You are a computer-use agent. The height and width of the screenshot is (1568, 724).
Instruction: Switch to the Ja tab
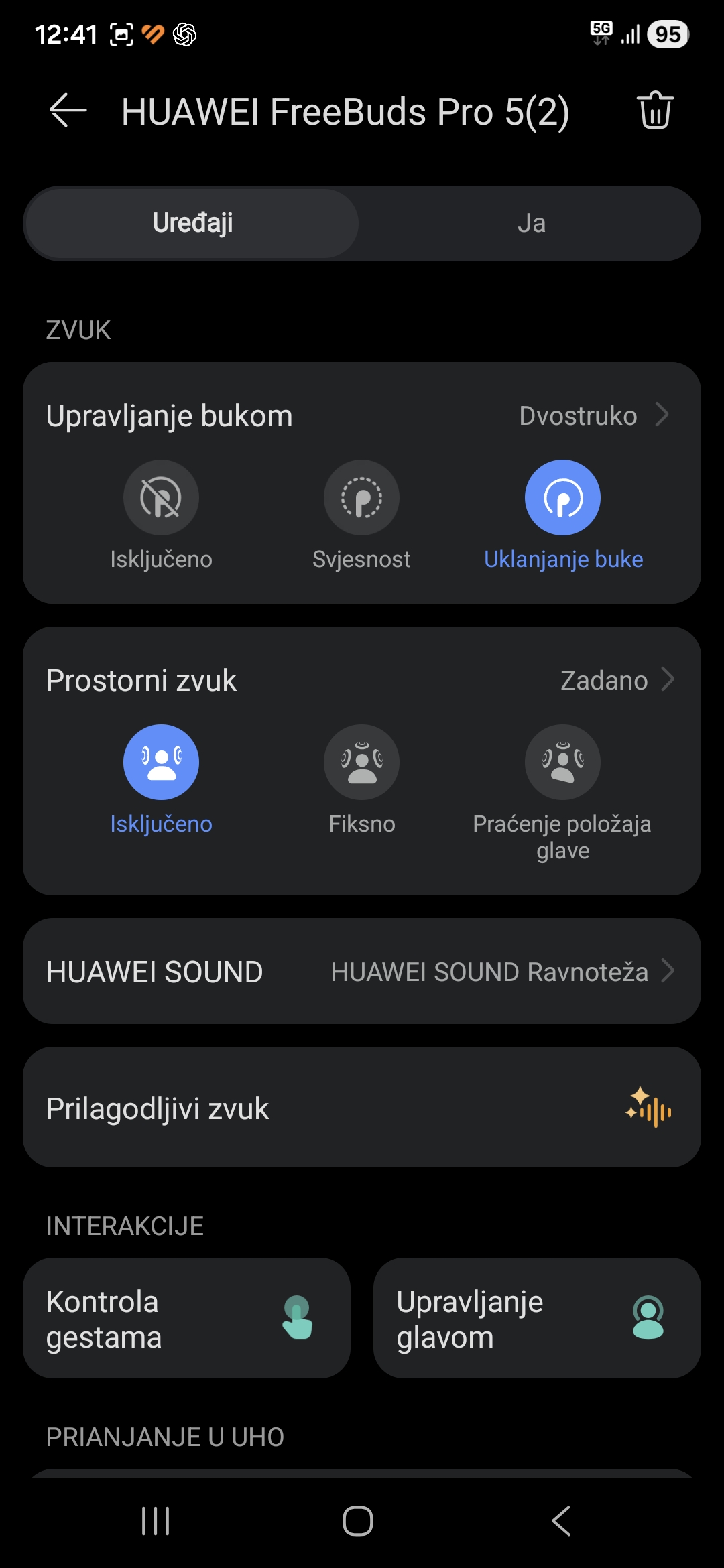(531, 224)
